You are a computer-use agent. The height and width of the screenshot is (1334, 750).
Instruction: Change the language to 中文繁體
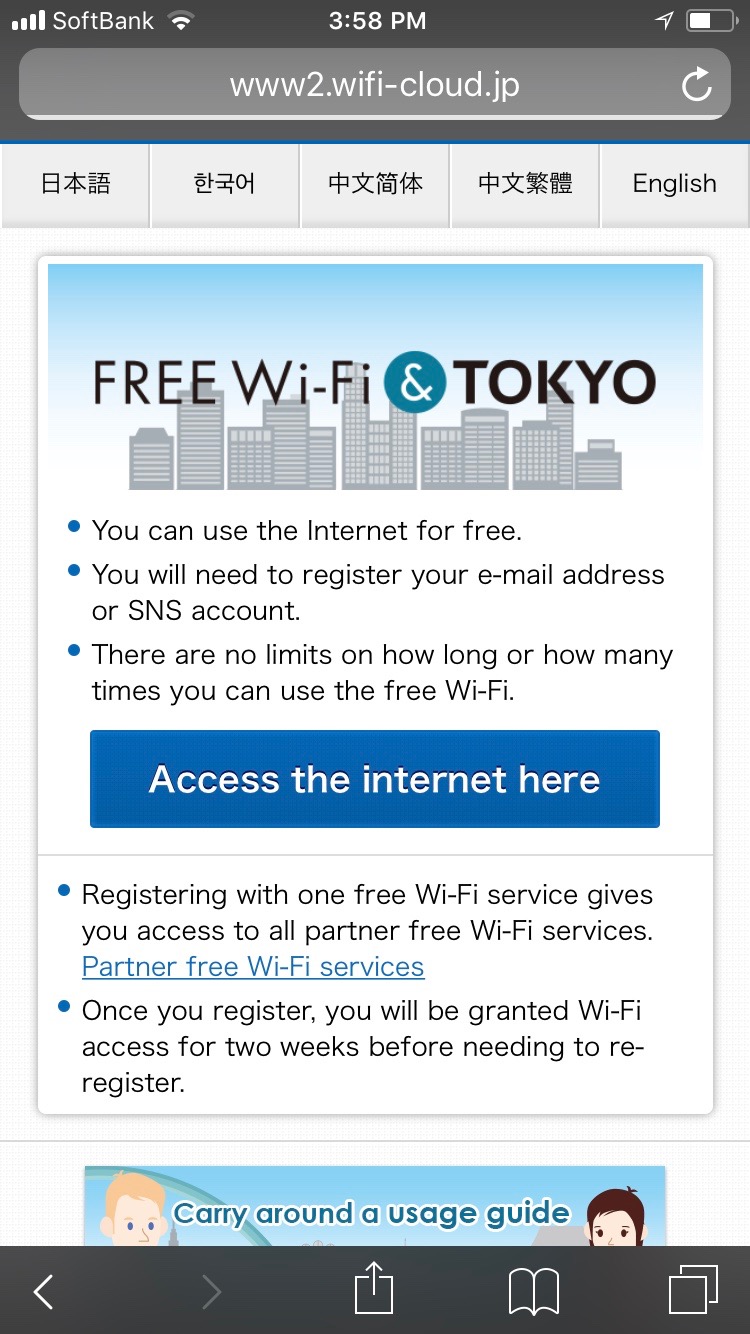(x=525, y=184)
